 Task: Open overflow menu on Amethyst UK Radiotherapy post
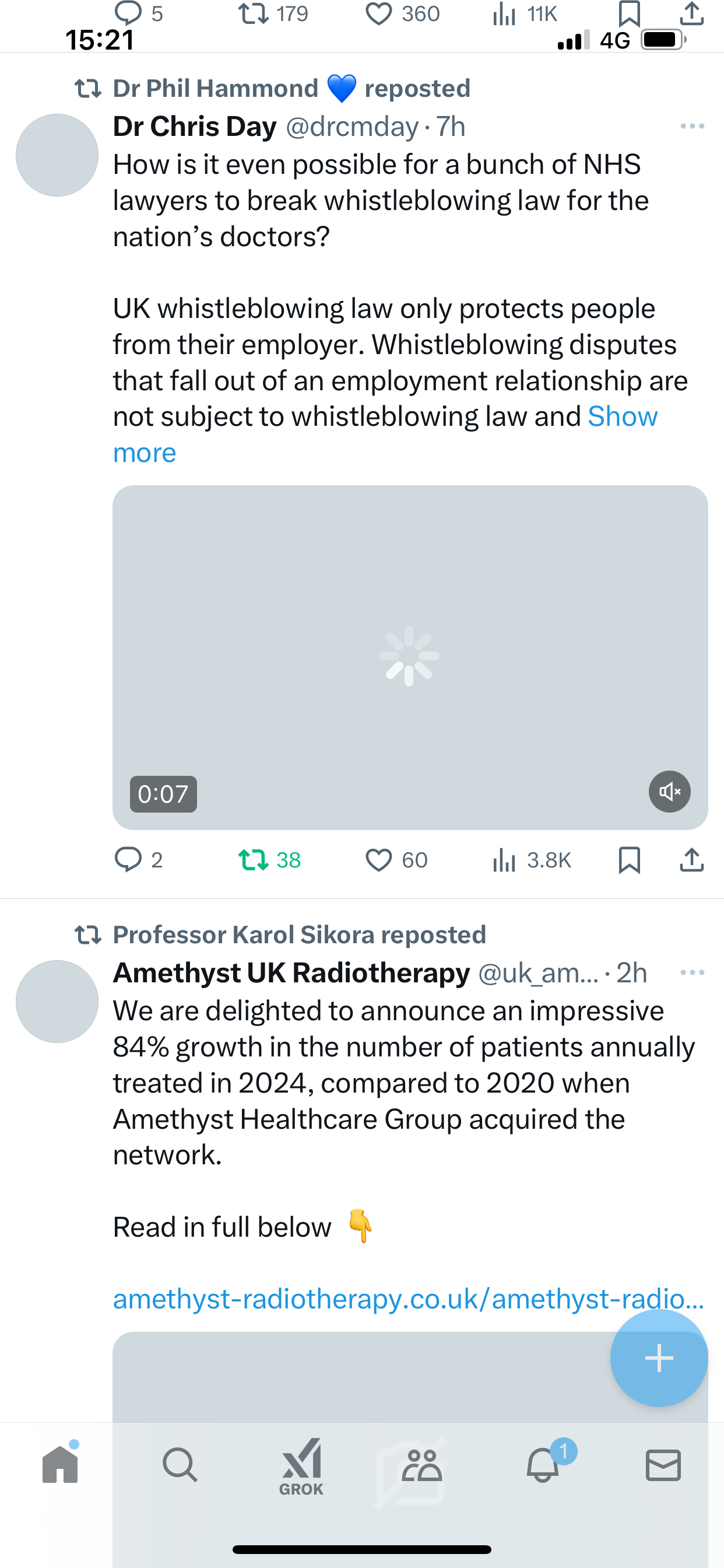[x=692, y=972]
